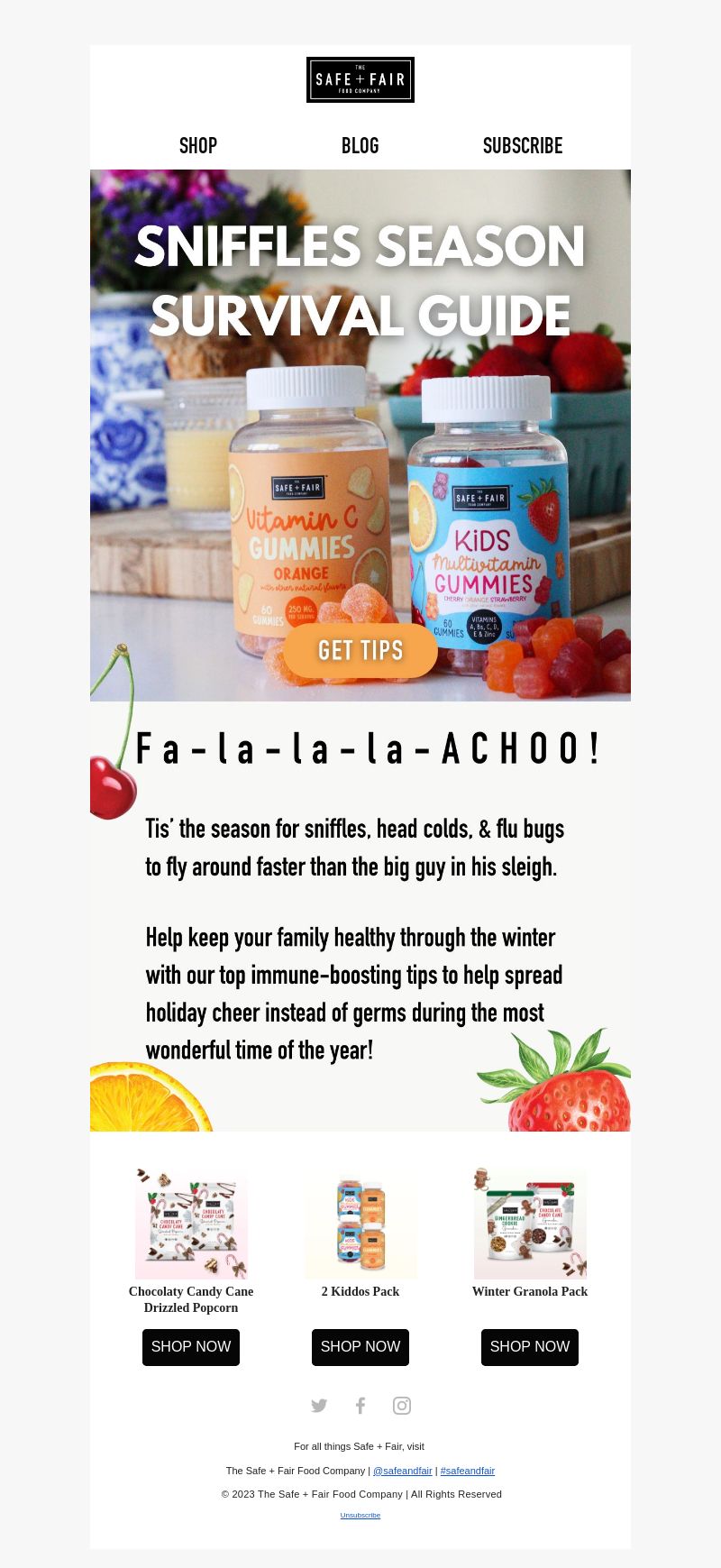Follow the @safeandfair link
Screen dimensions: 721x1568
point(403,1471)
